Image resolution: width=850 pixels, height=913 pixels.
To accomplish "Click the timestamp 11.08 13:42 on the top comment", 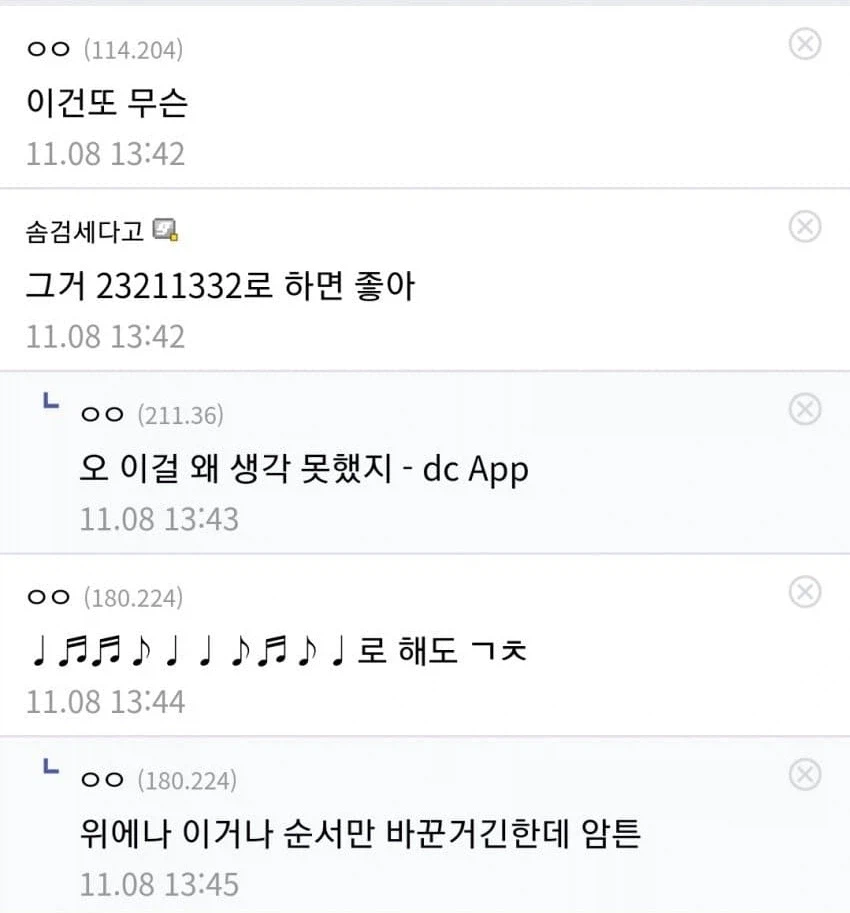I will (x=103, y=154).
